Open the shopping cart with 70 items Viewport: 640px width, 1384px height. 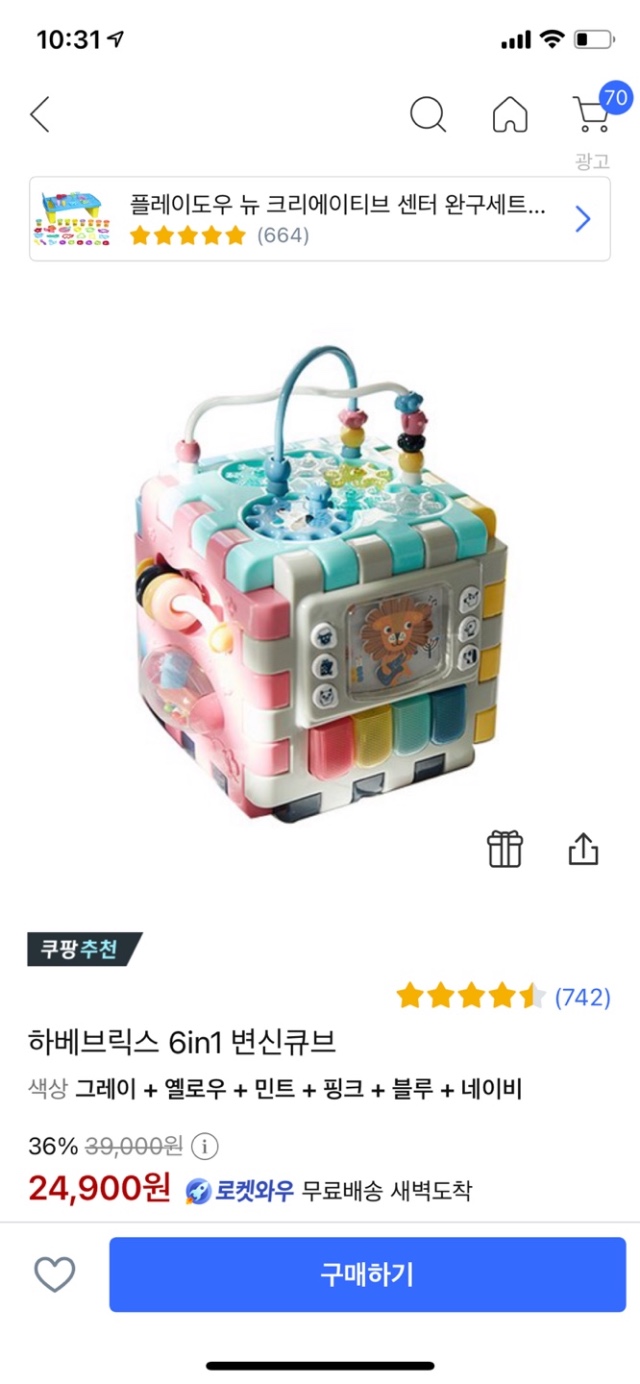coord(592,113)
